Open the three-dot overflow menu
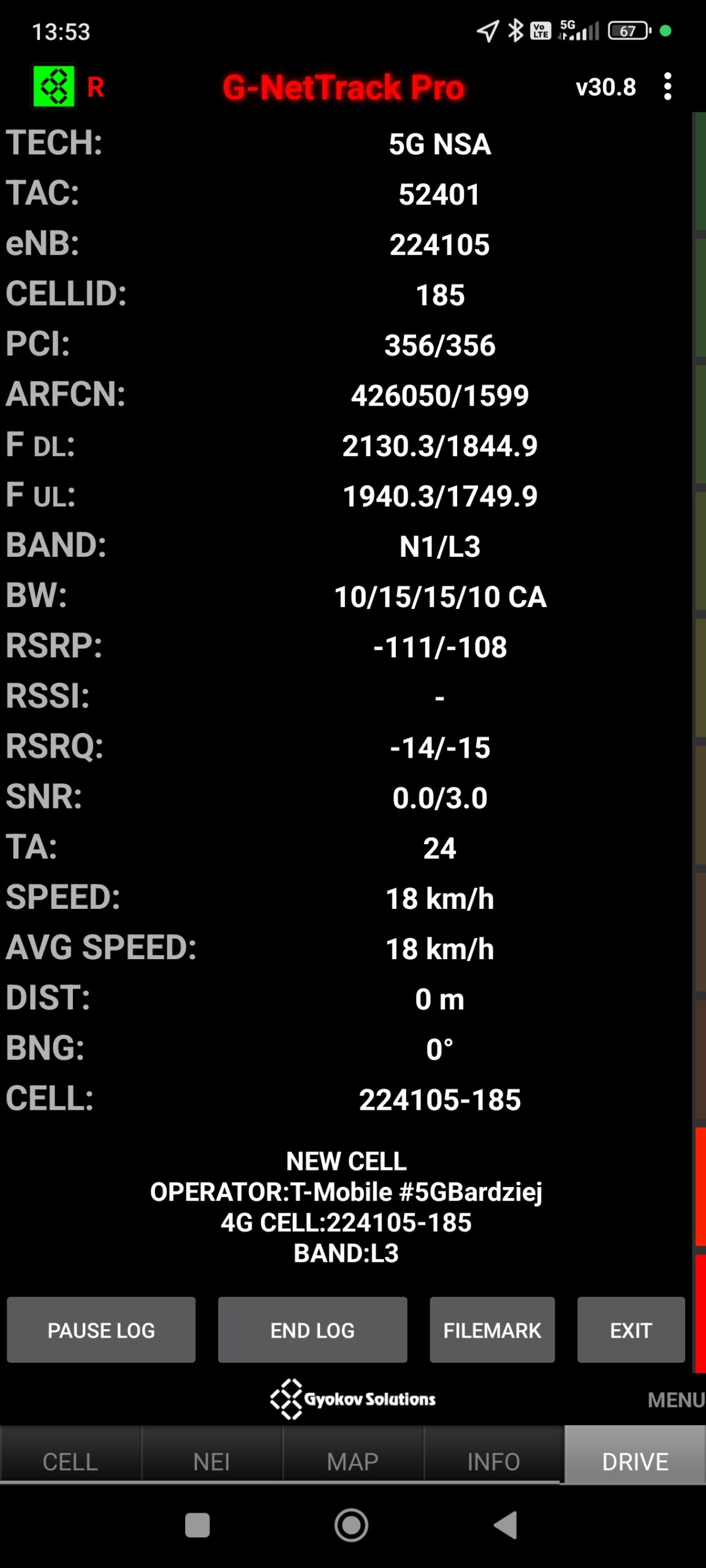Screen dimensions: 706x1568 point(667,87)
